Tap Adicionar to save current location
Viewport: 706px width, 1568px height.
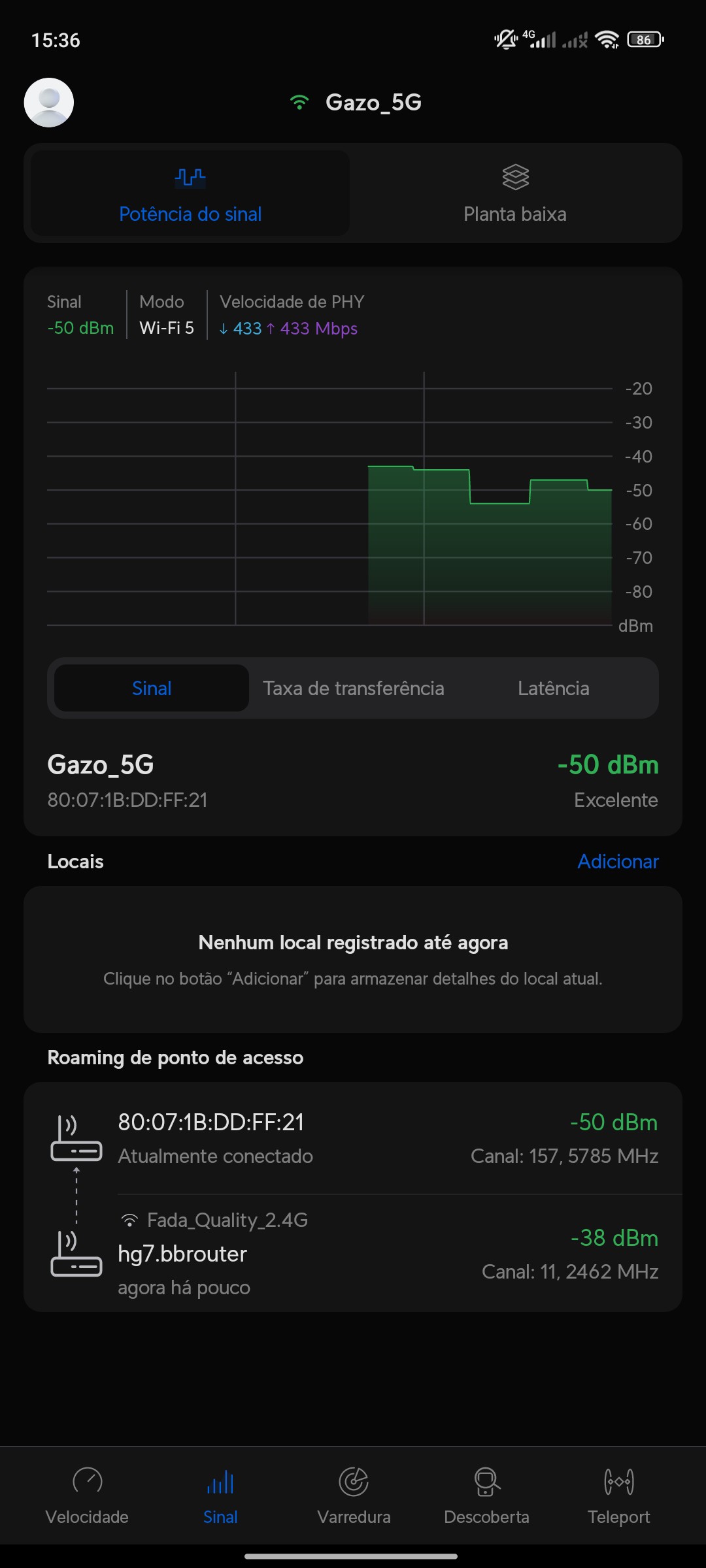[617, 861]
